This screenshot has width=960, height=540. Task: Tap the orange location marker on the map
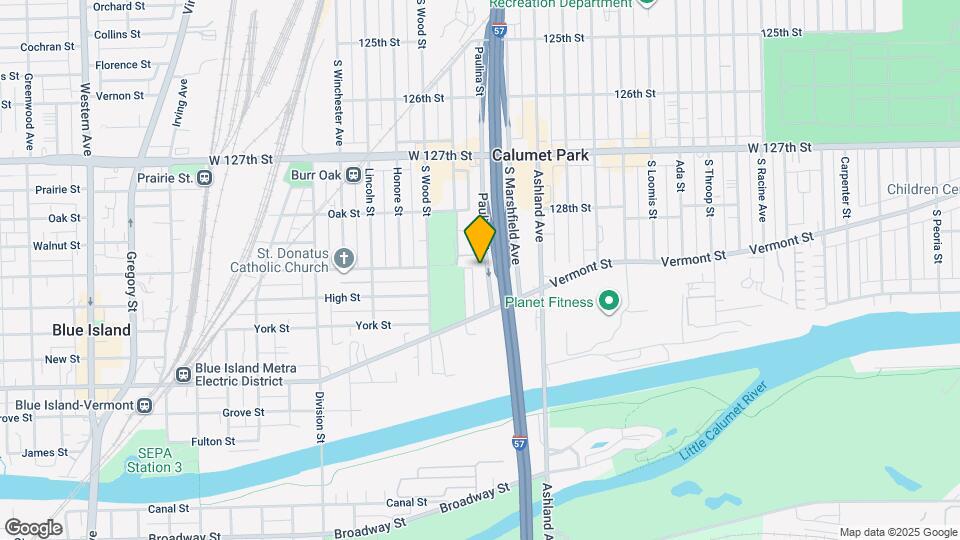(x=480, y=239)
